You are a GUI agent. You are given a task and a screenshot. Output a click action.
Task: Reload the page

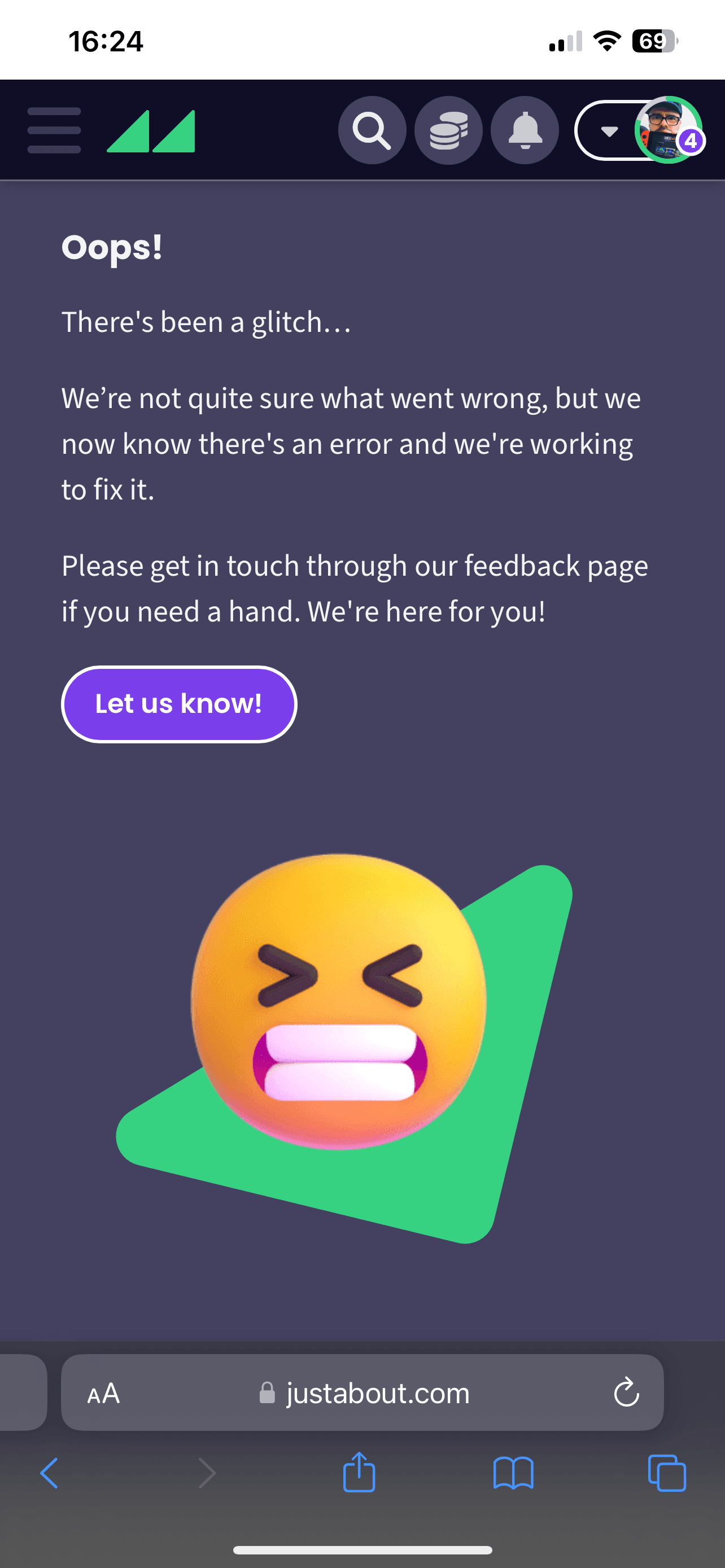[x=626, y=1393]
